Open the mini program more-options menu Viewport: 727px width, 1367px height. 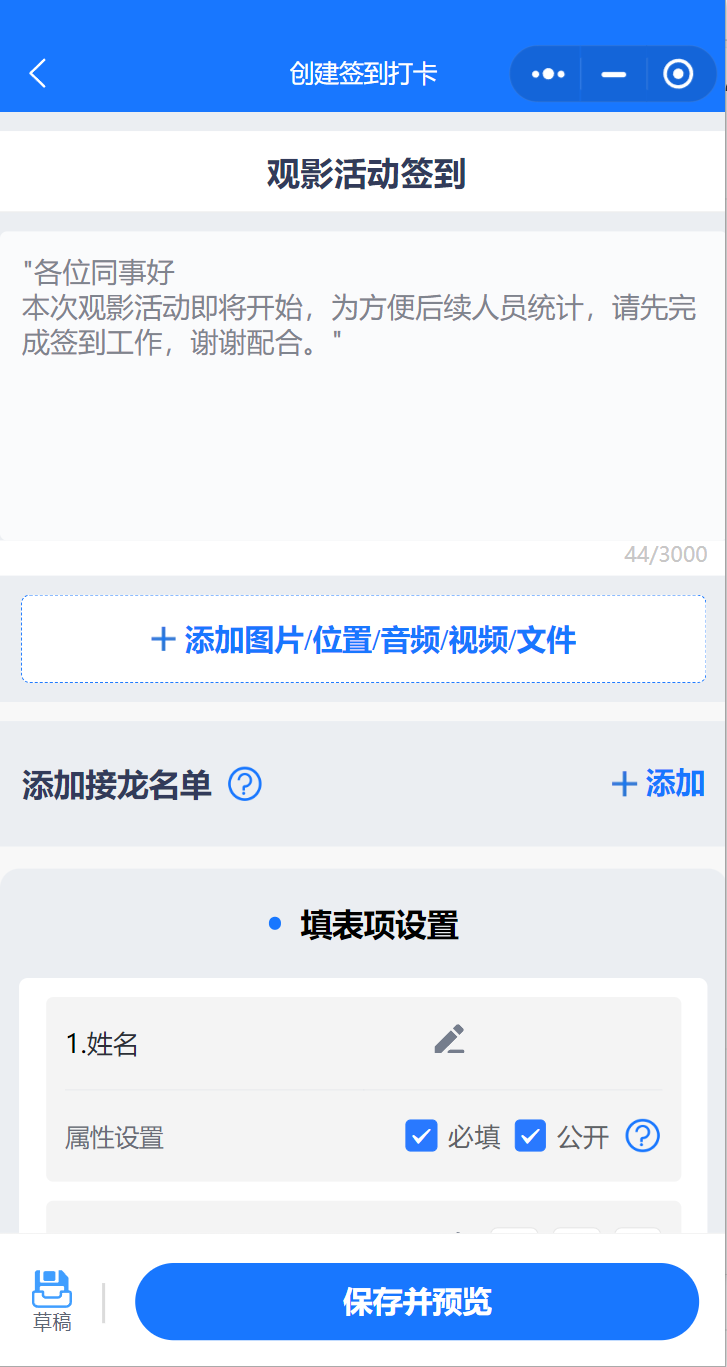548,74
